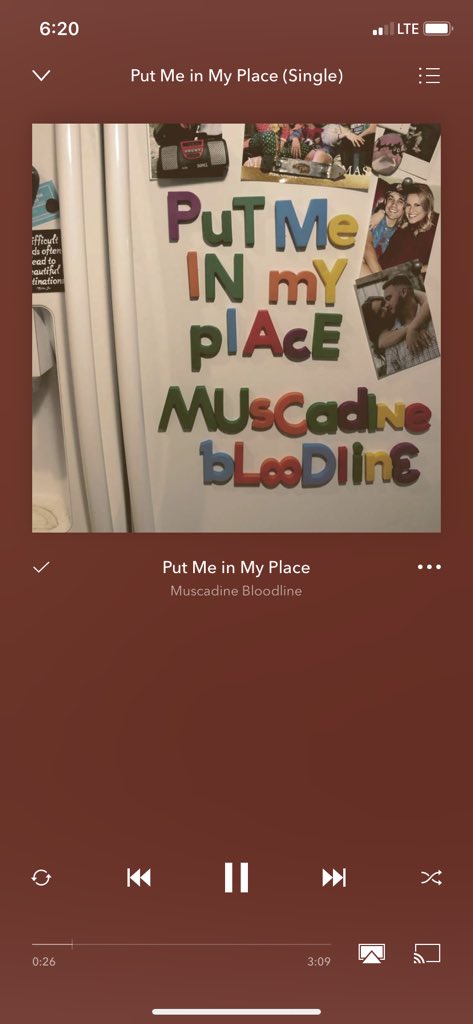Seek on the playback progress bar
The height and width of the screenshot is (1024, 473).
(181, 944)
